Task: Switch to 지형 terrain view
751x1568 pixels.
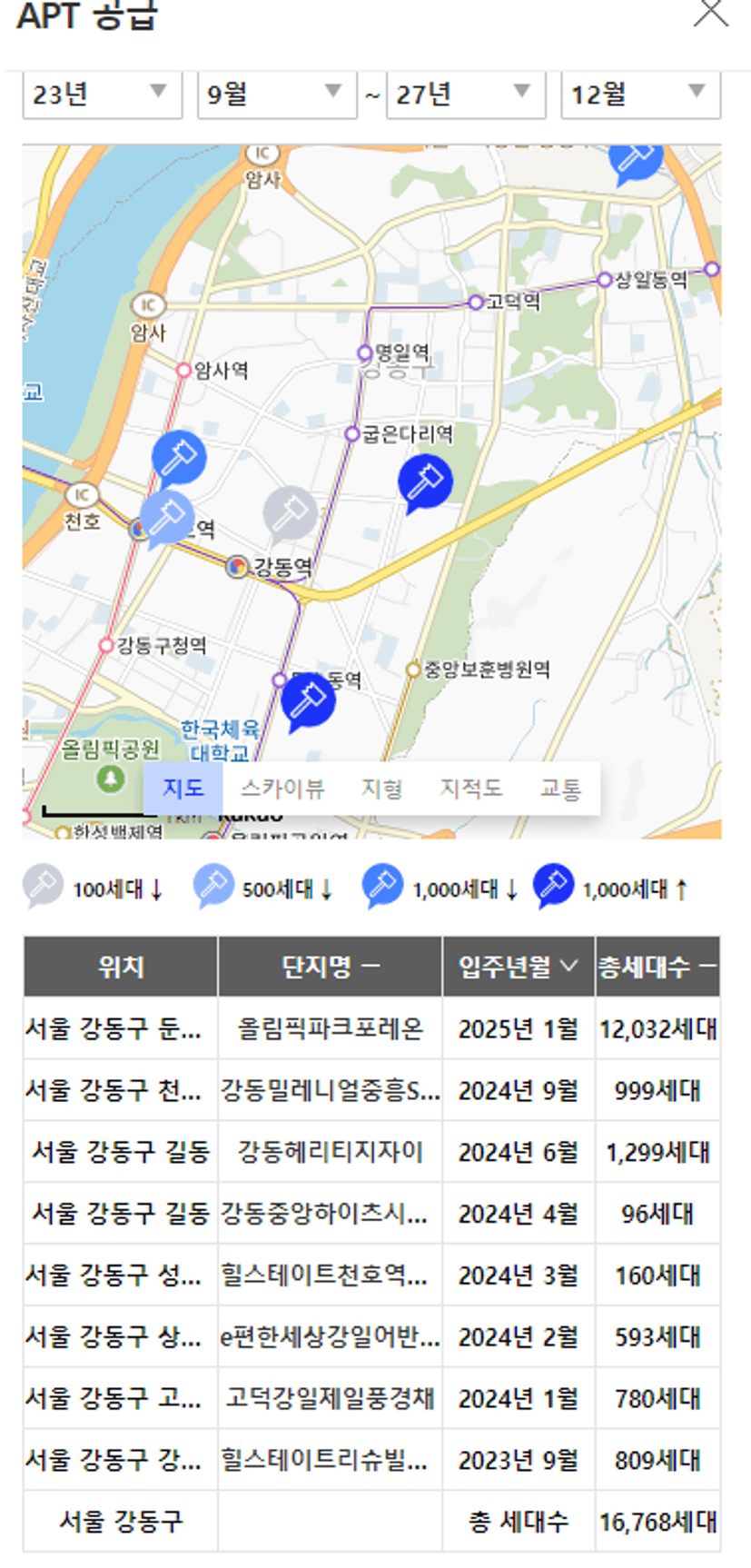Action: point(381,789)
